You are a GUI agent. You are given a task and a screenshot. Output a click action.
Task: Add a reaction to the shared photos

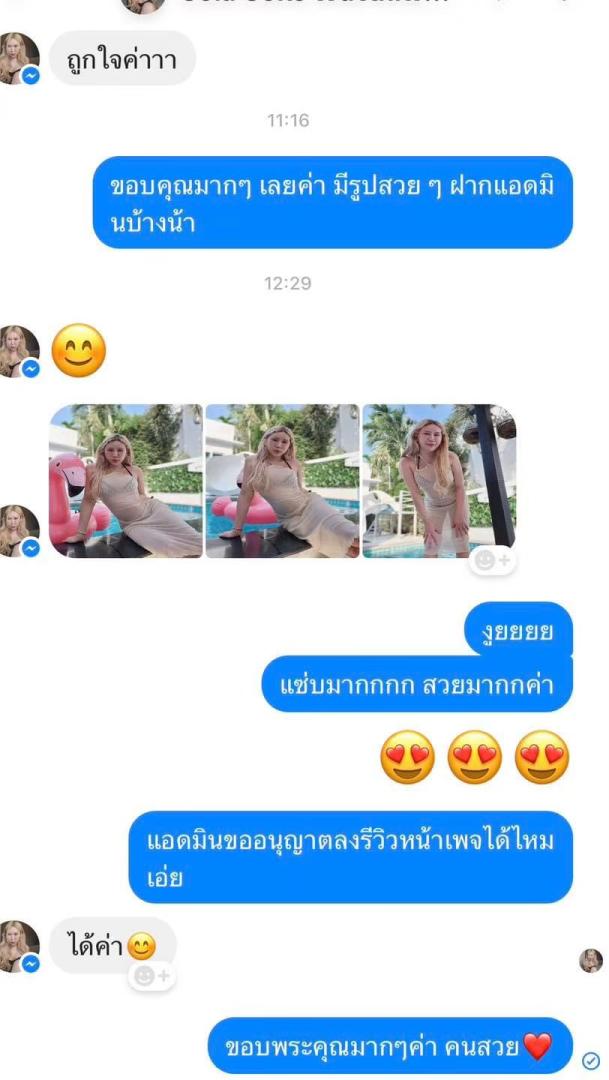tap(492, 561)
